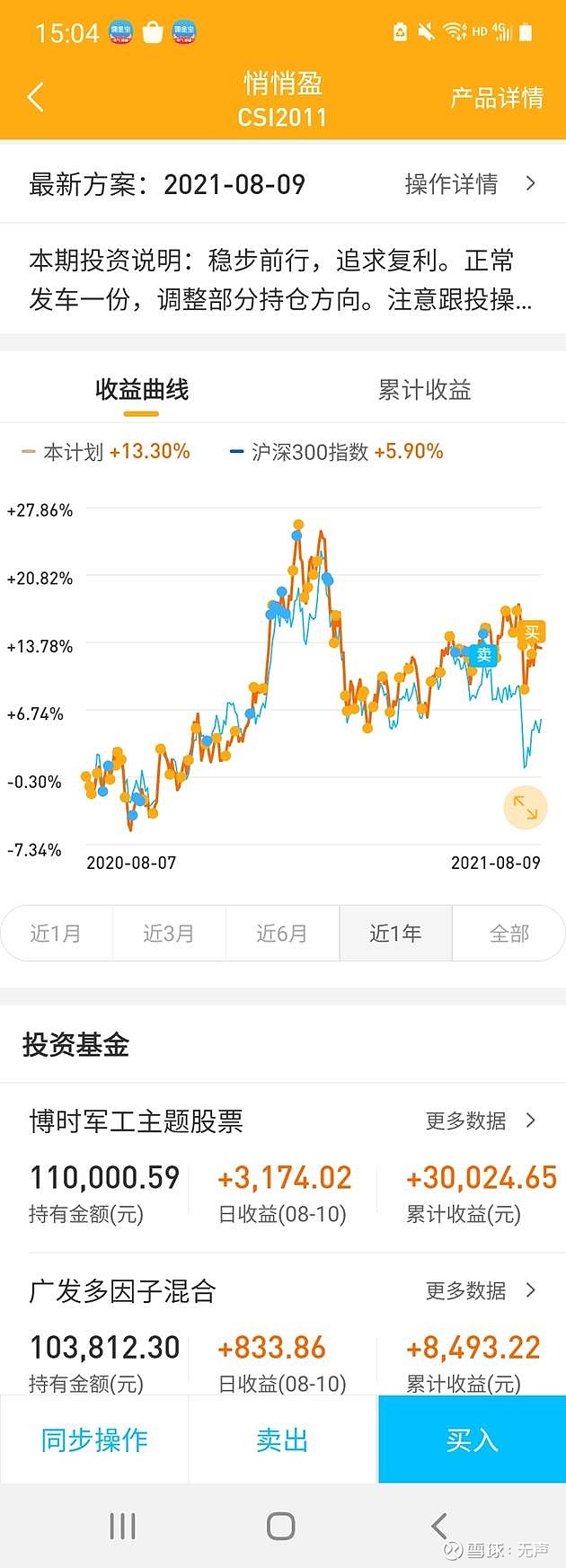The width and height of the screenshot is (566, 1568).
Task: View 更多数据 for 博时军工主题股票
Action: pos(480,1121)
